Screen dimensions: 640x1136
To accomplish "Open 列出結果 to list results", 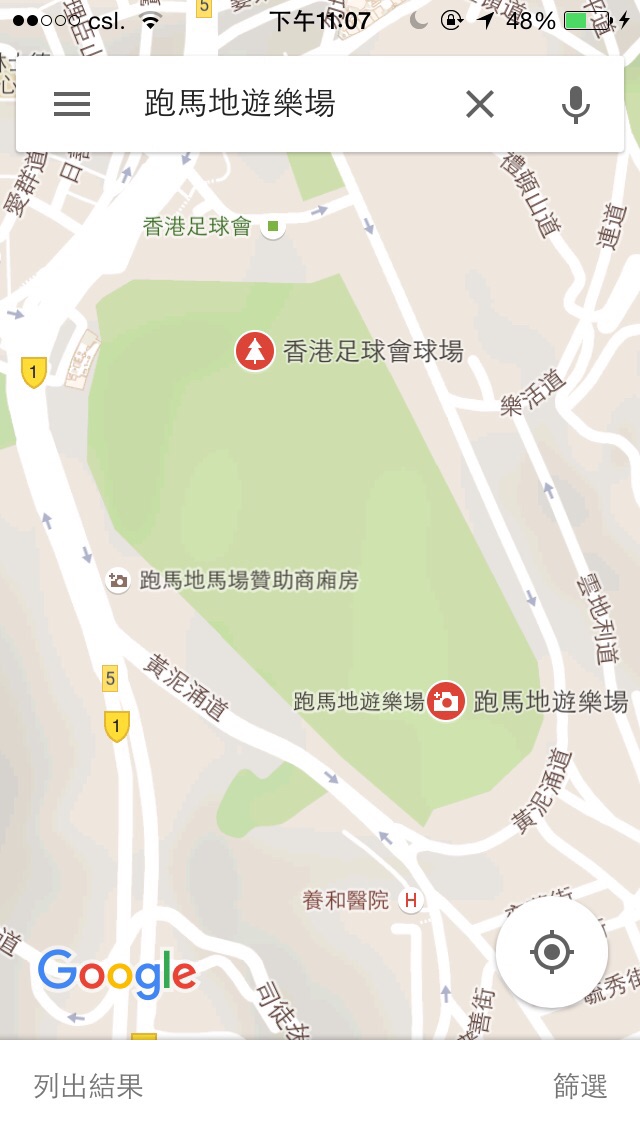I will [x=88, y=1086].
